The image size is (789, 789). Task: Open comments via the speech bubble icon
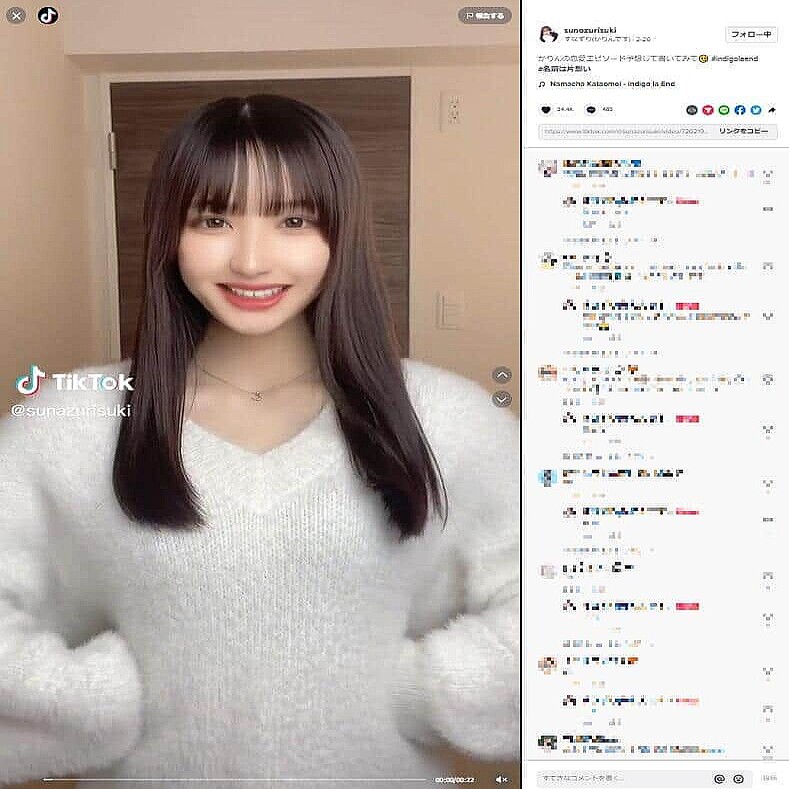click(591, 109)
